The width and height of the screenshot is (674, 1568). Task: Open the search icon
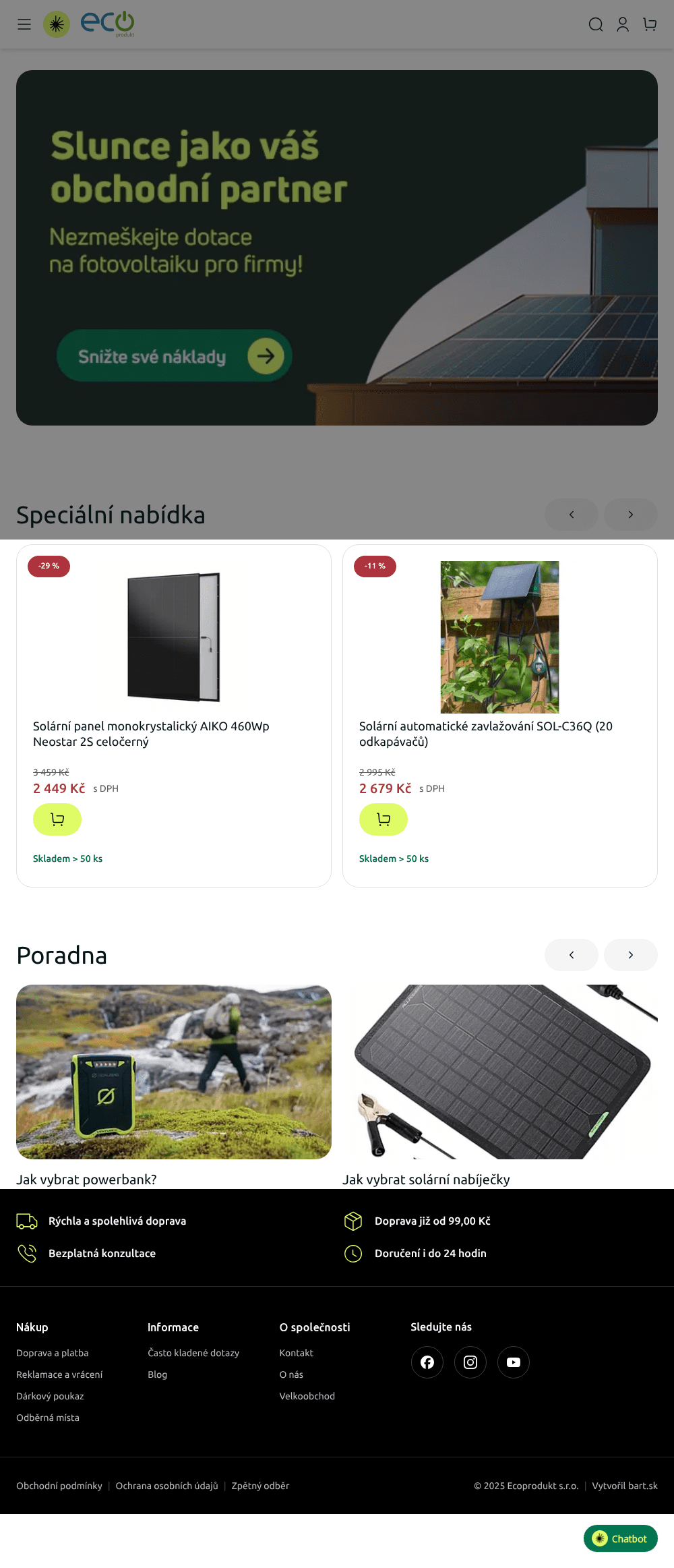pyautogui.click(x=596, y=24)
